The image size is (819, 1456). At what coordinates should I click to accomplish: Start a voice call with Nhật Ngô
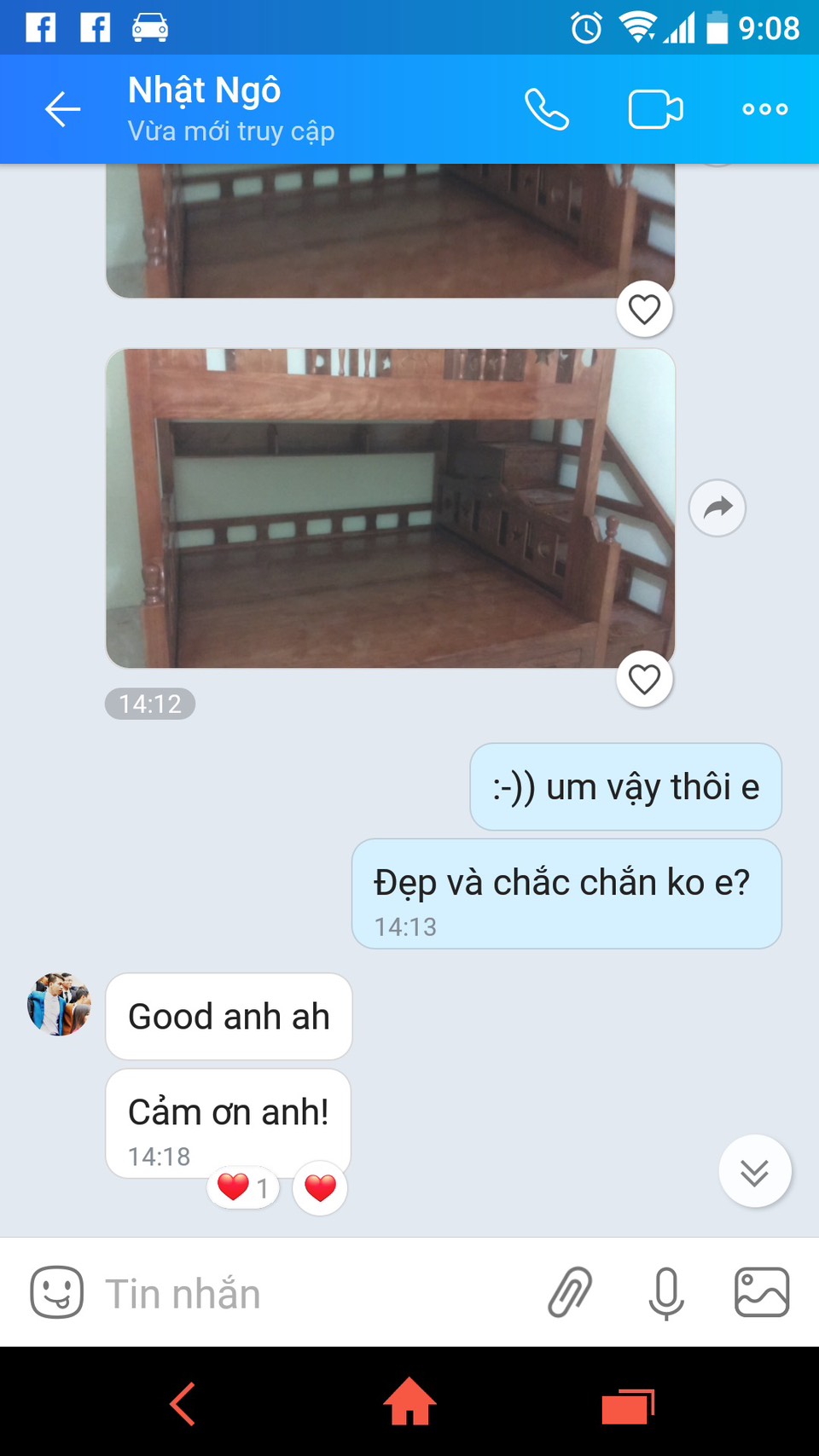pyautogui.click(x=546, y=109)
